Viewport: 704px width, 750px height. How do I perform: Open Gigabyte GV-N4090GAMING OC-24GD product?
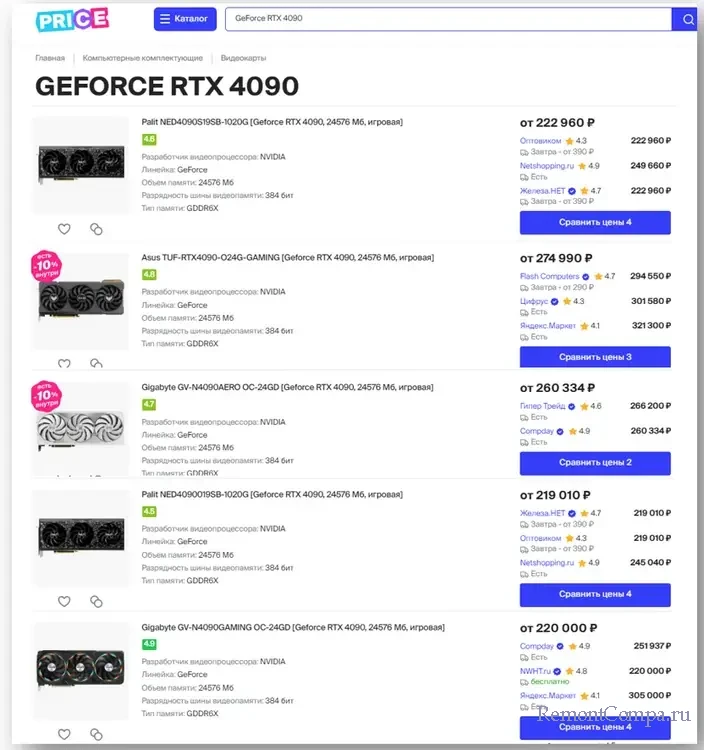click(292, 627)
